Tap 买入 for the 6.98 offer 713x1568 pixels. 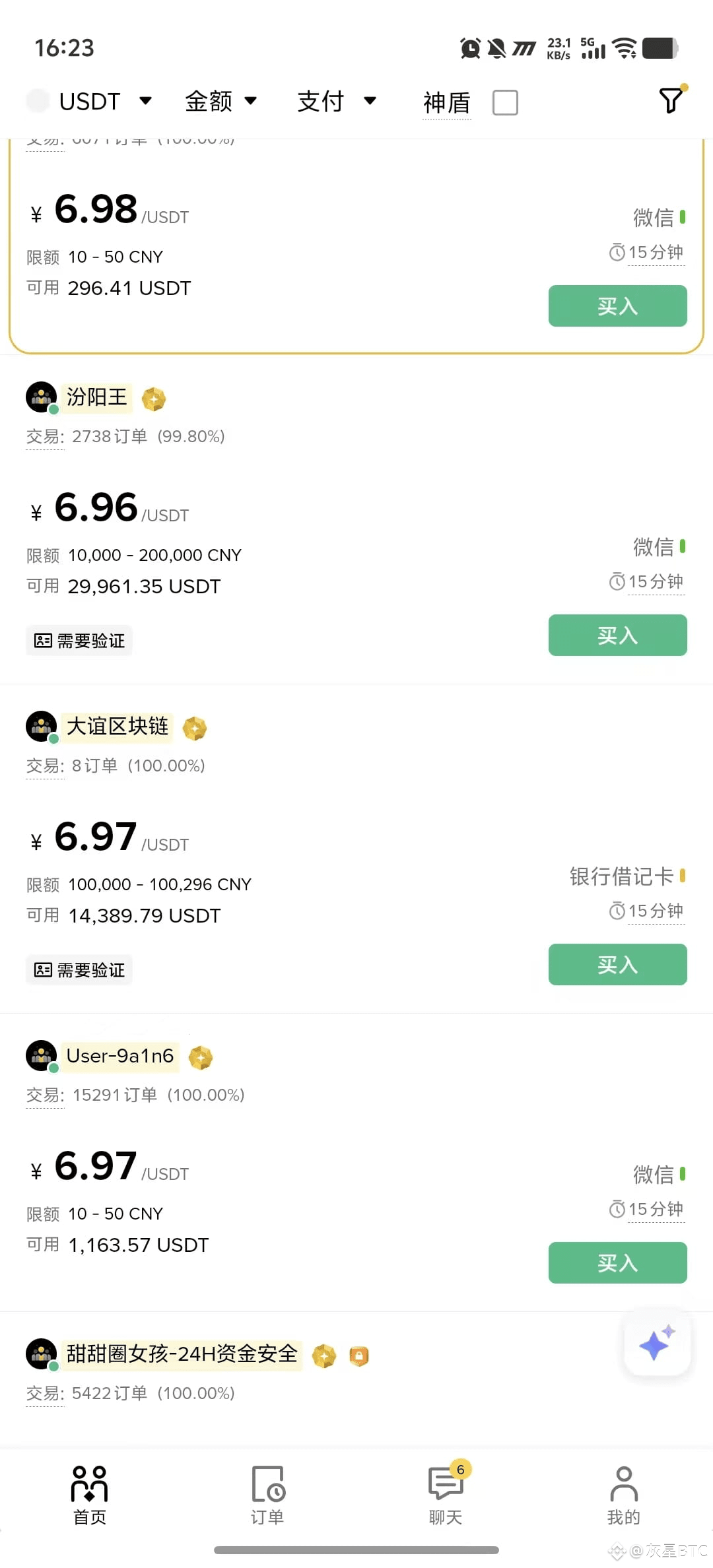pyautogui.click(x=617, y=306)
